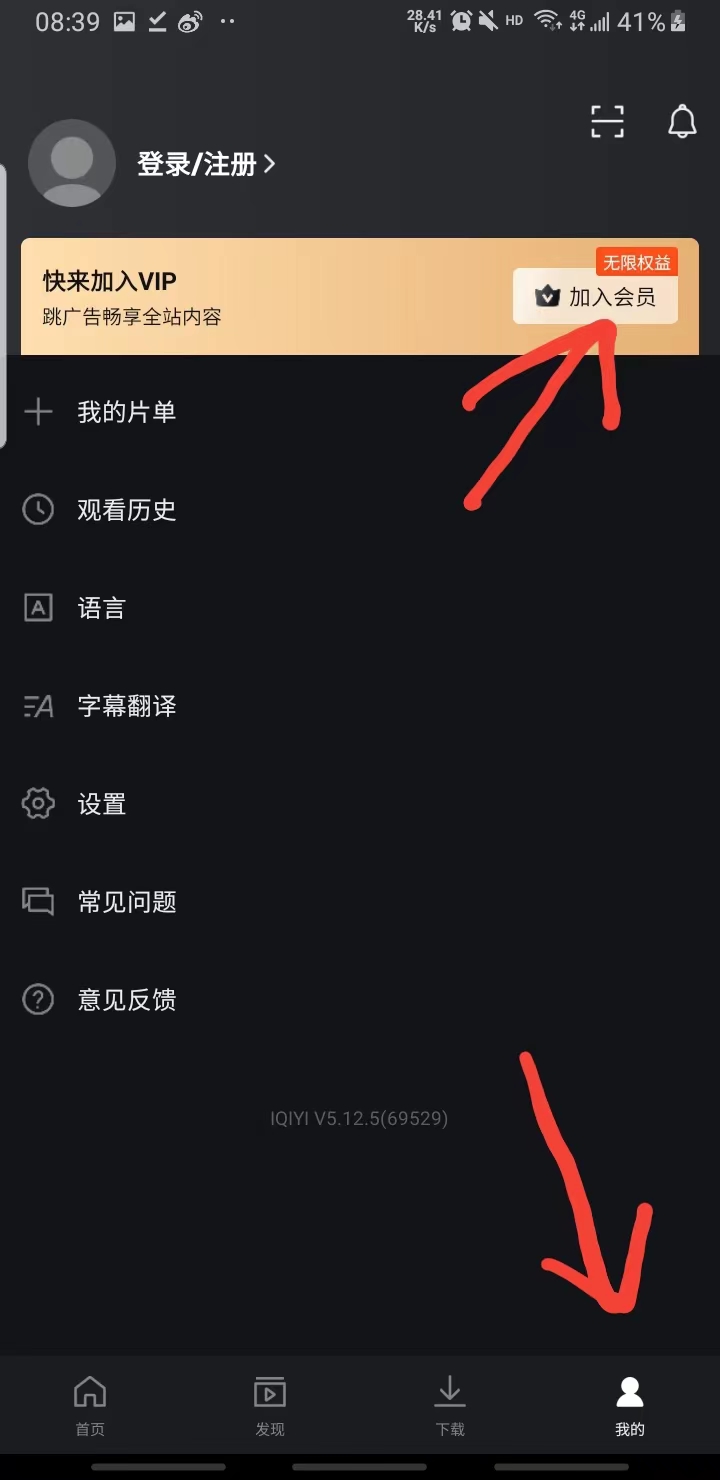Open 登录/注册 to sign in

(193, 163)
